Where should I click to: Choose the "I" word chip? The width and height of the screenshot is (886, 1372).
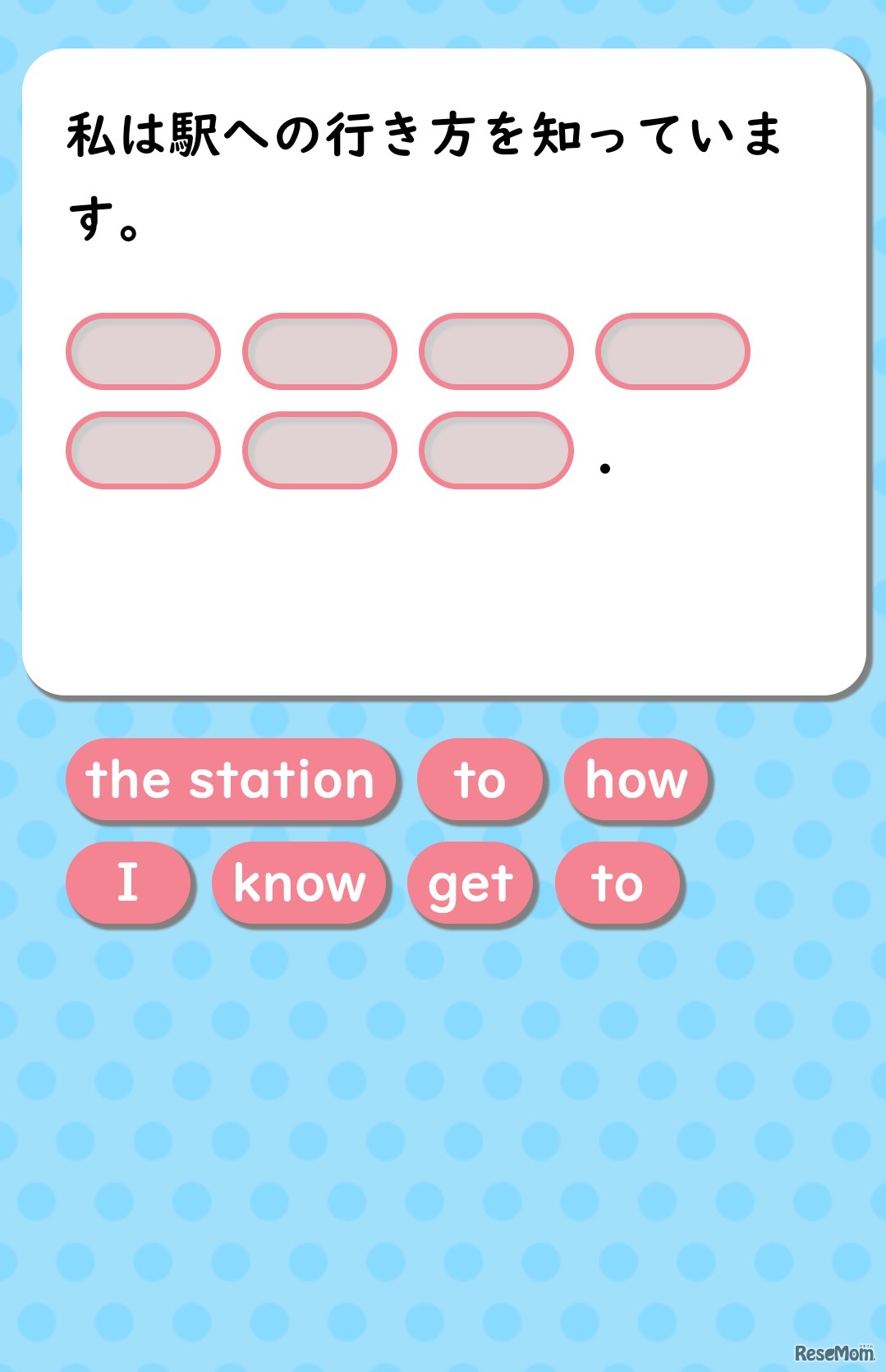(127, 883)
